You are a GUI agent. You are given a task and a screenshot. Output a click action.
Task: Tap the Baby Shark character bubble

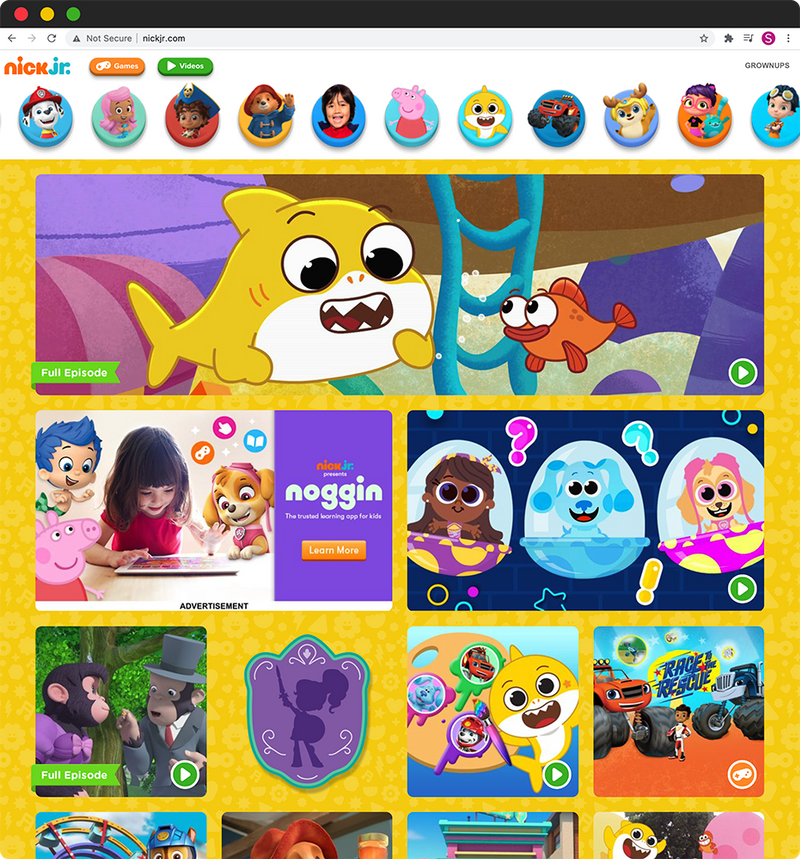pos(485,115)
